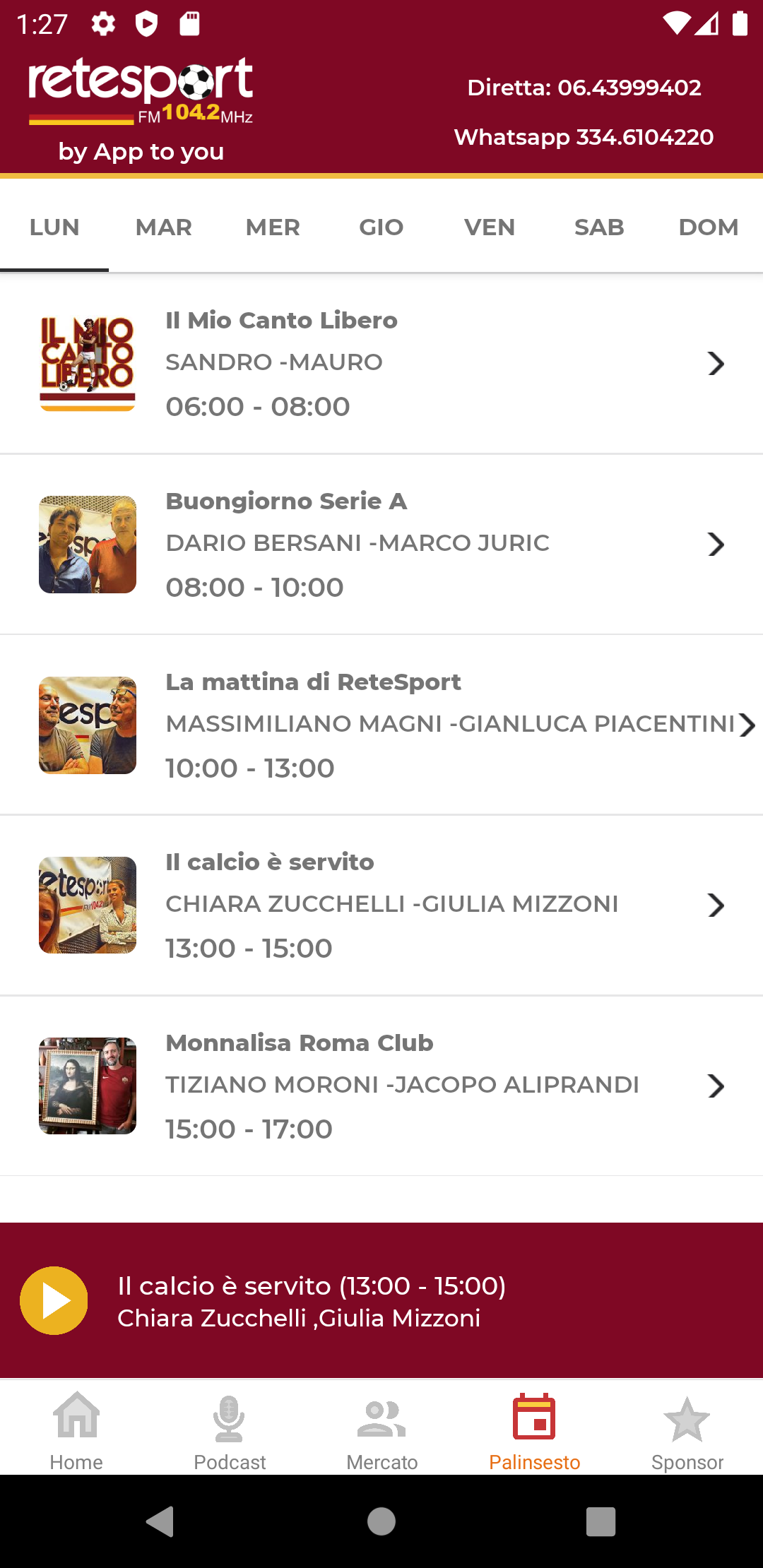Go back with the system back button
The image size is (763, 1568).
tap(160, 1521)
